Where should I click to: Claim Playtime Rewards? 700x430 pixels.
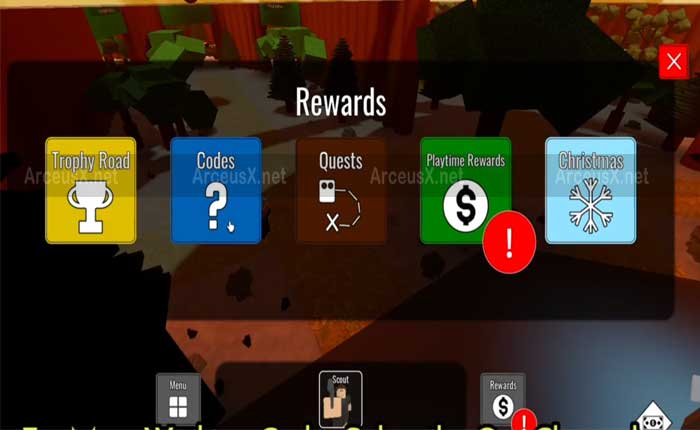point(465,190)
